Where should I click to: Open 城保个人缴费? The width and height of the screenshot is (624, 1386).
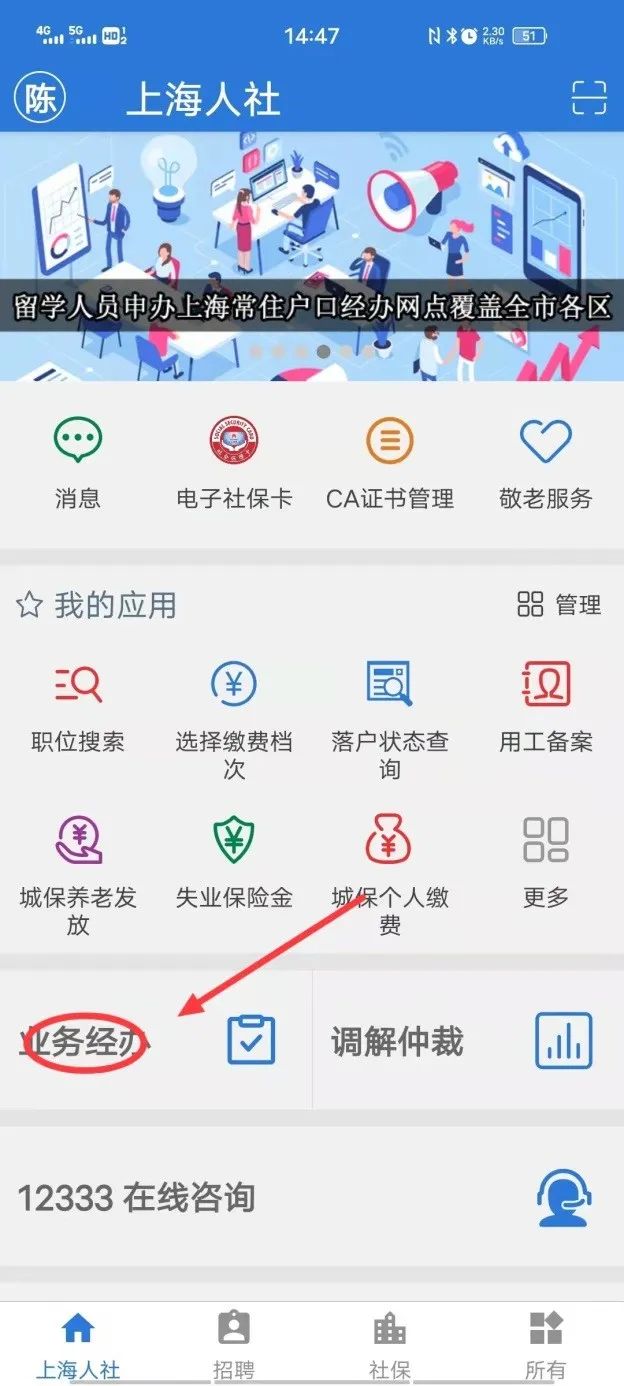390,870
